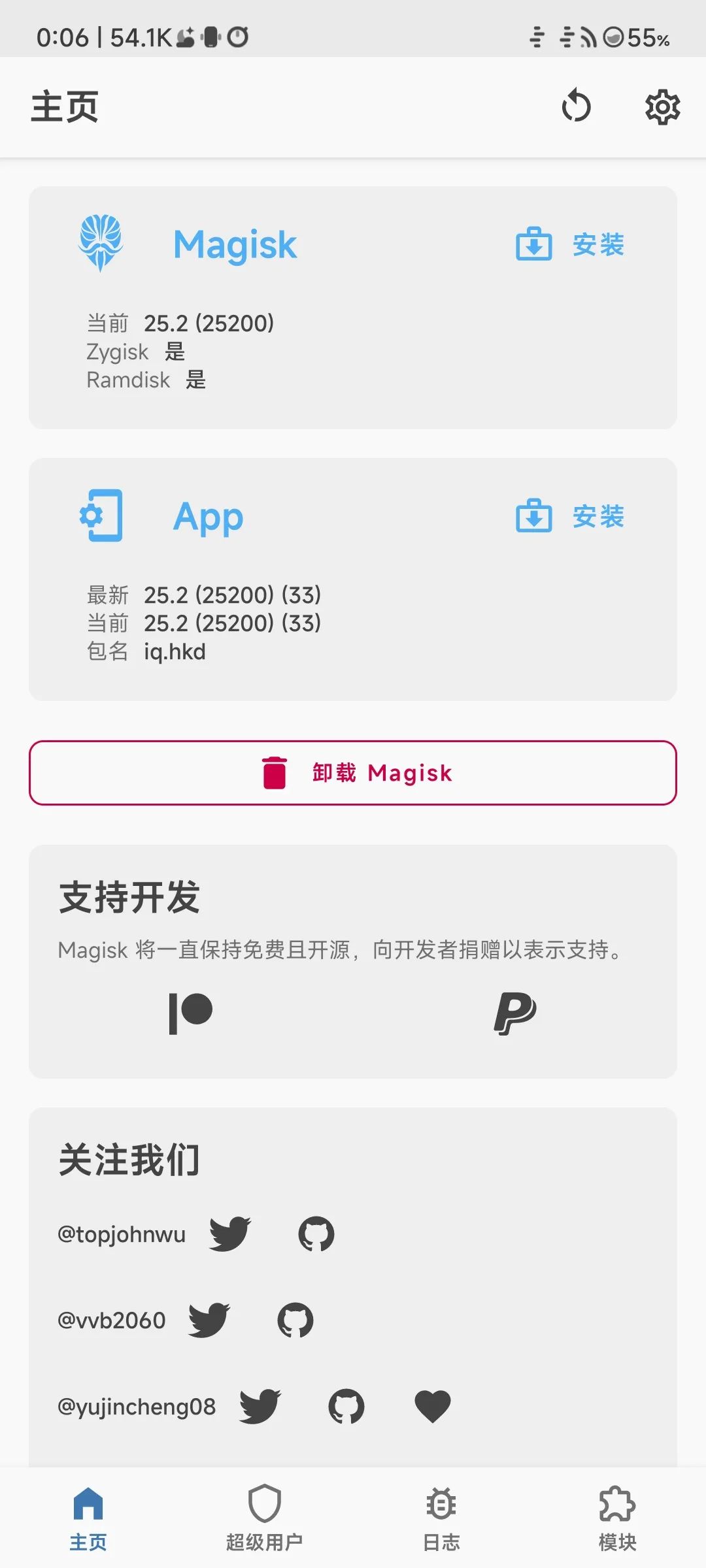Visit @vvb2060's Twitter profile
This screenshot has height=1568, width=706.
pyautogui.click(x=209, y=1320)
